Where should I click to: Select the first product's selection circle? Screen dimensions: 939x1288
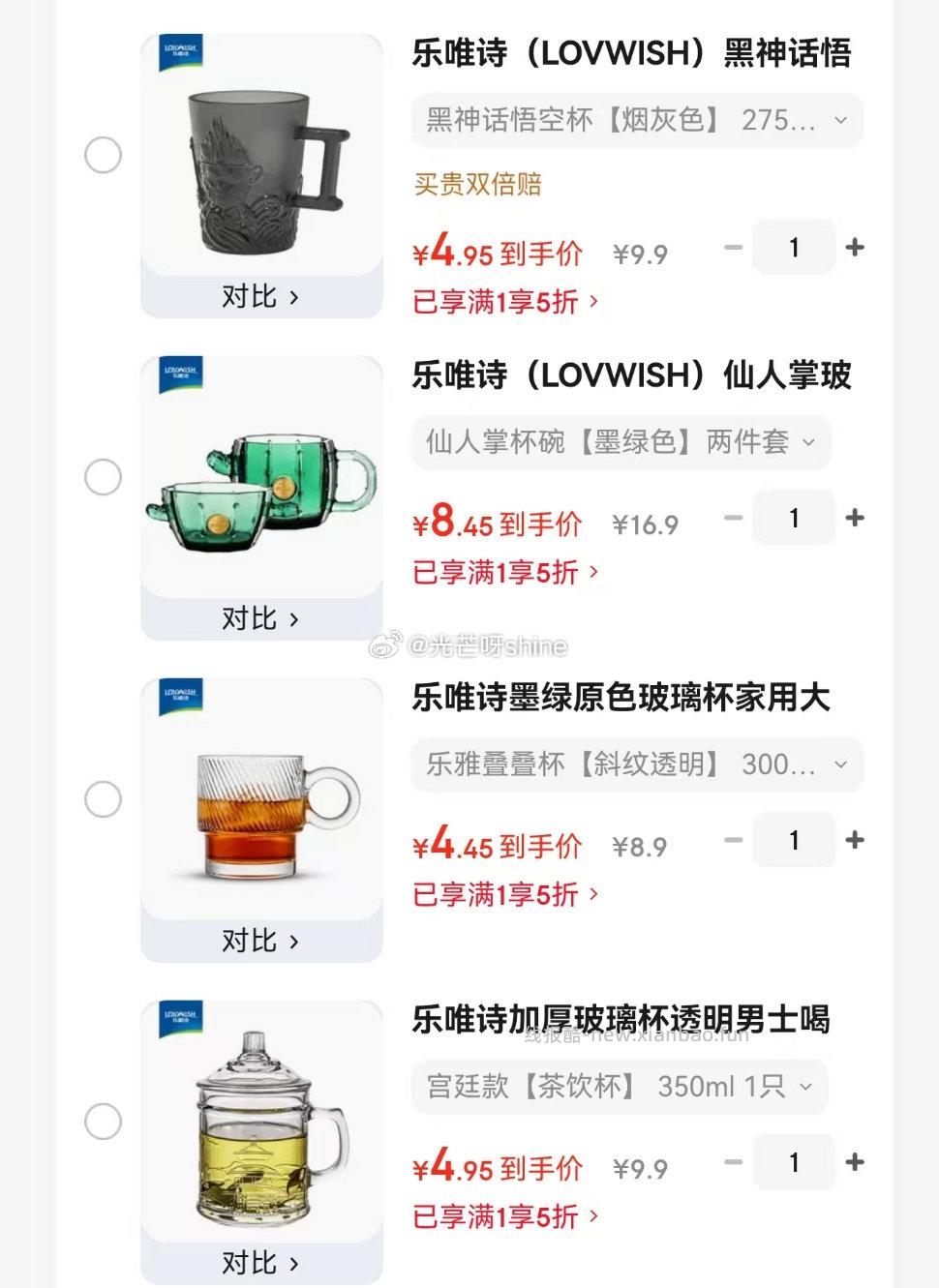pyautogui.click(x=103, y=155)
